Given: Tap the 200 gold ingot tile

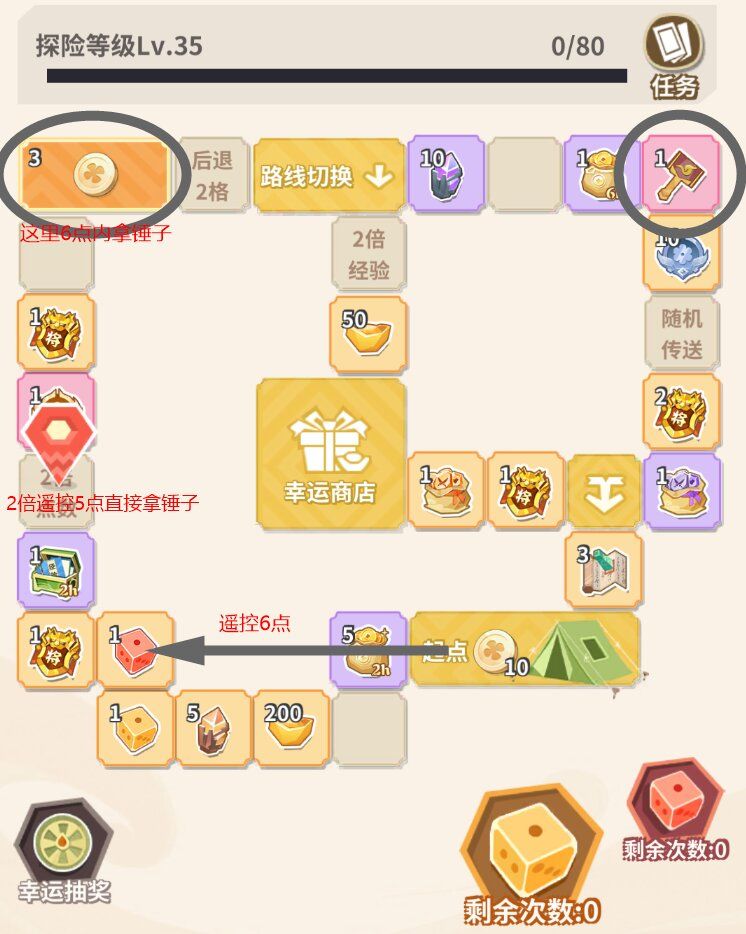Looking at the screenshot, I should [290, 730].
